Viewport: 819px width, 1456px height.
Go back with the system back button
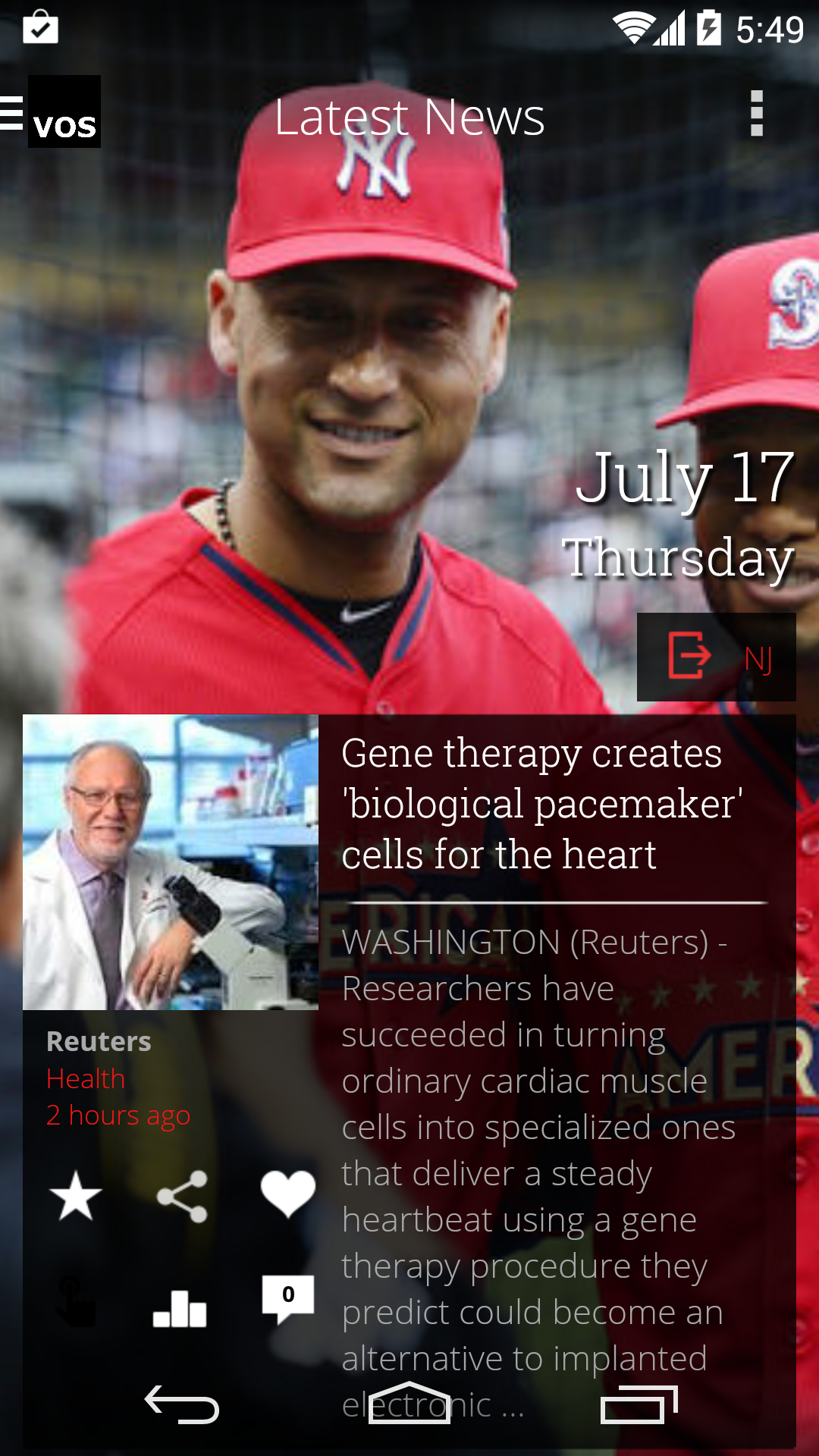click(x=182, y=1404)
